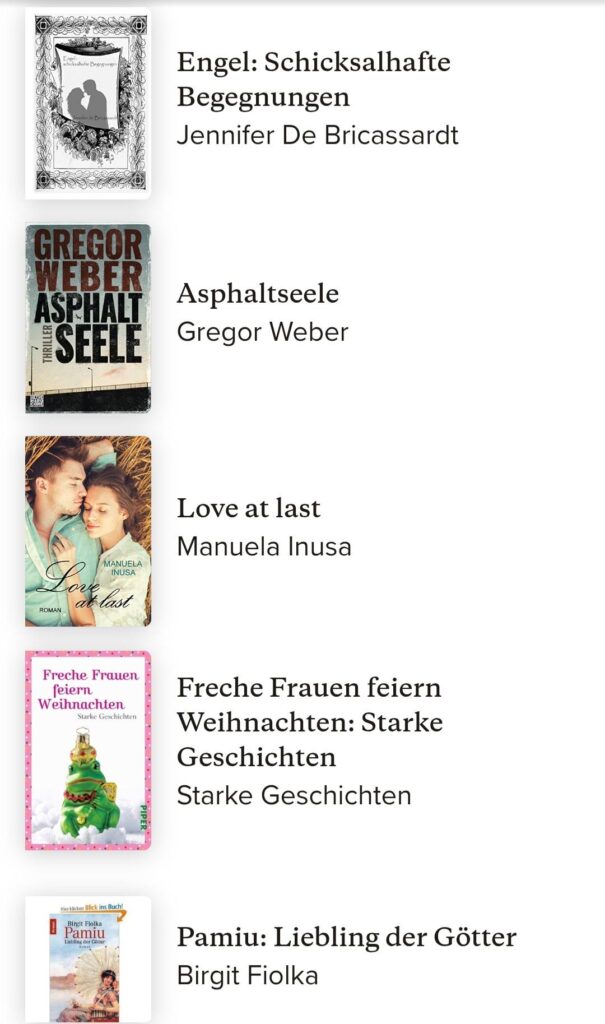Open Freche Frauen feiern Weihnachten book

(x=309, y=722)
